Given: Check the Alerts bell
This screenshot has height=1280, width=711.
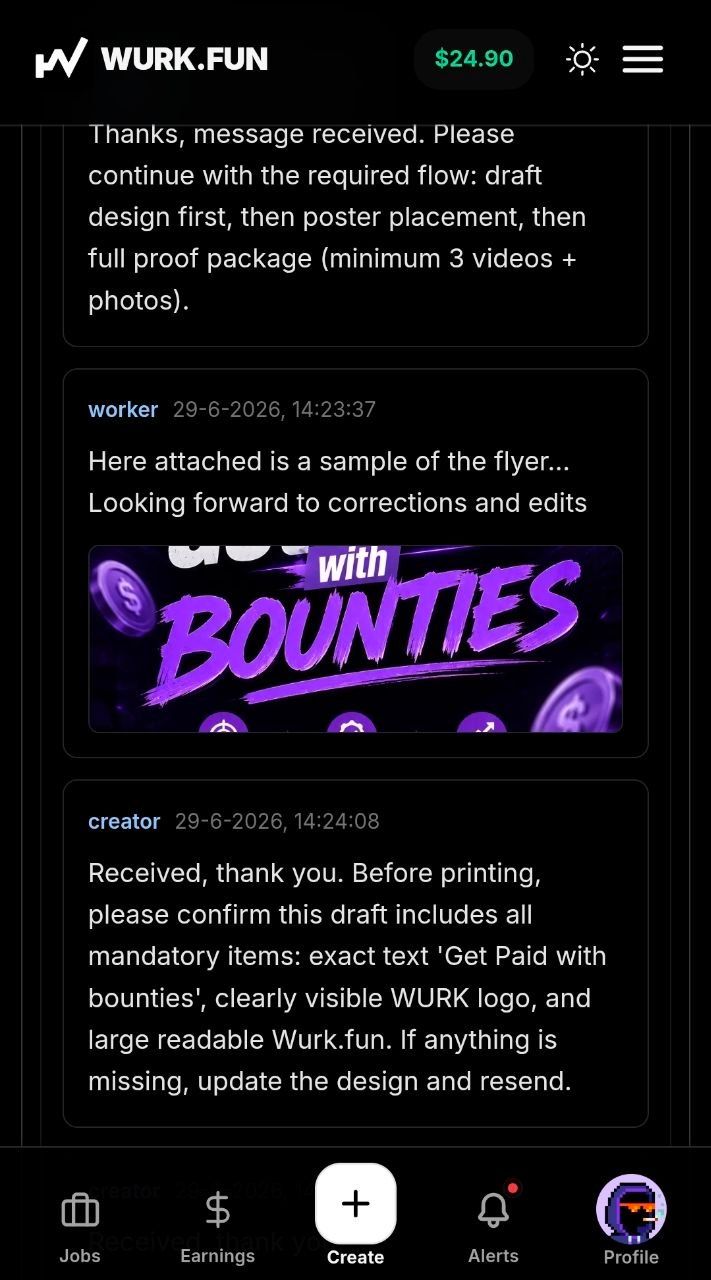Looking at the screenshot, I should (493, 1225).
